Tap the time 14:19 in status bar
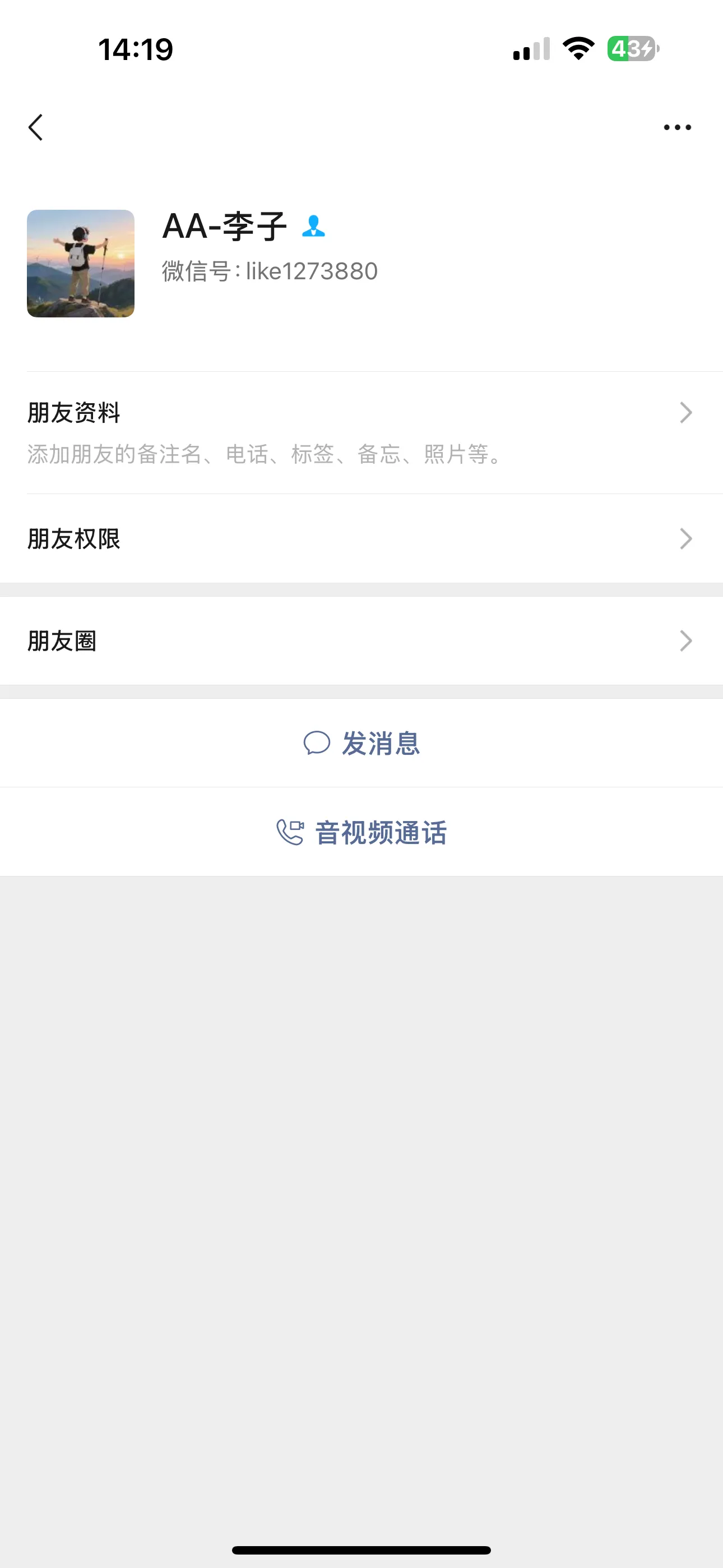This screenshot has width=723, height=1568. [135, 49]
